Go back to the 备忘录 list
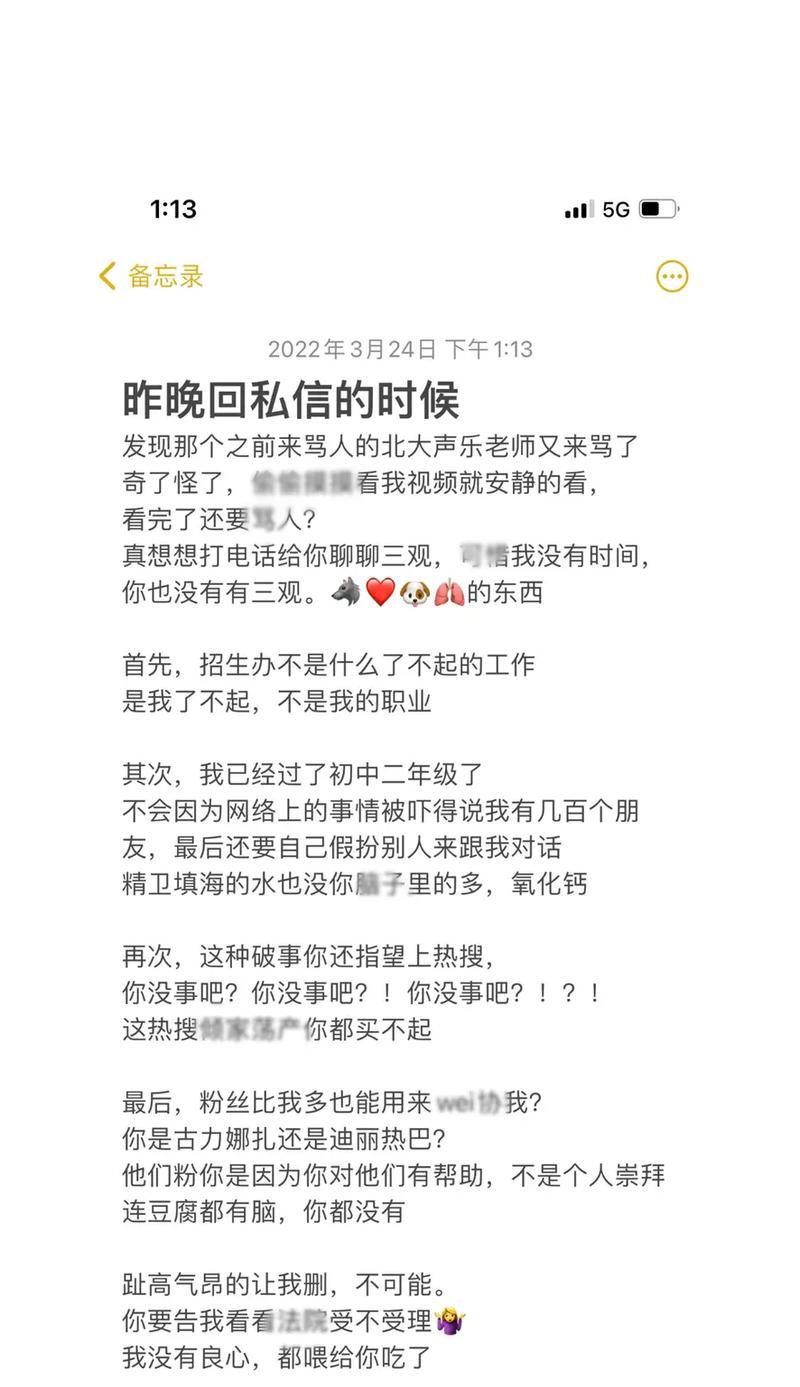The image size is (800, 1387). coord(151,276)
